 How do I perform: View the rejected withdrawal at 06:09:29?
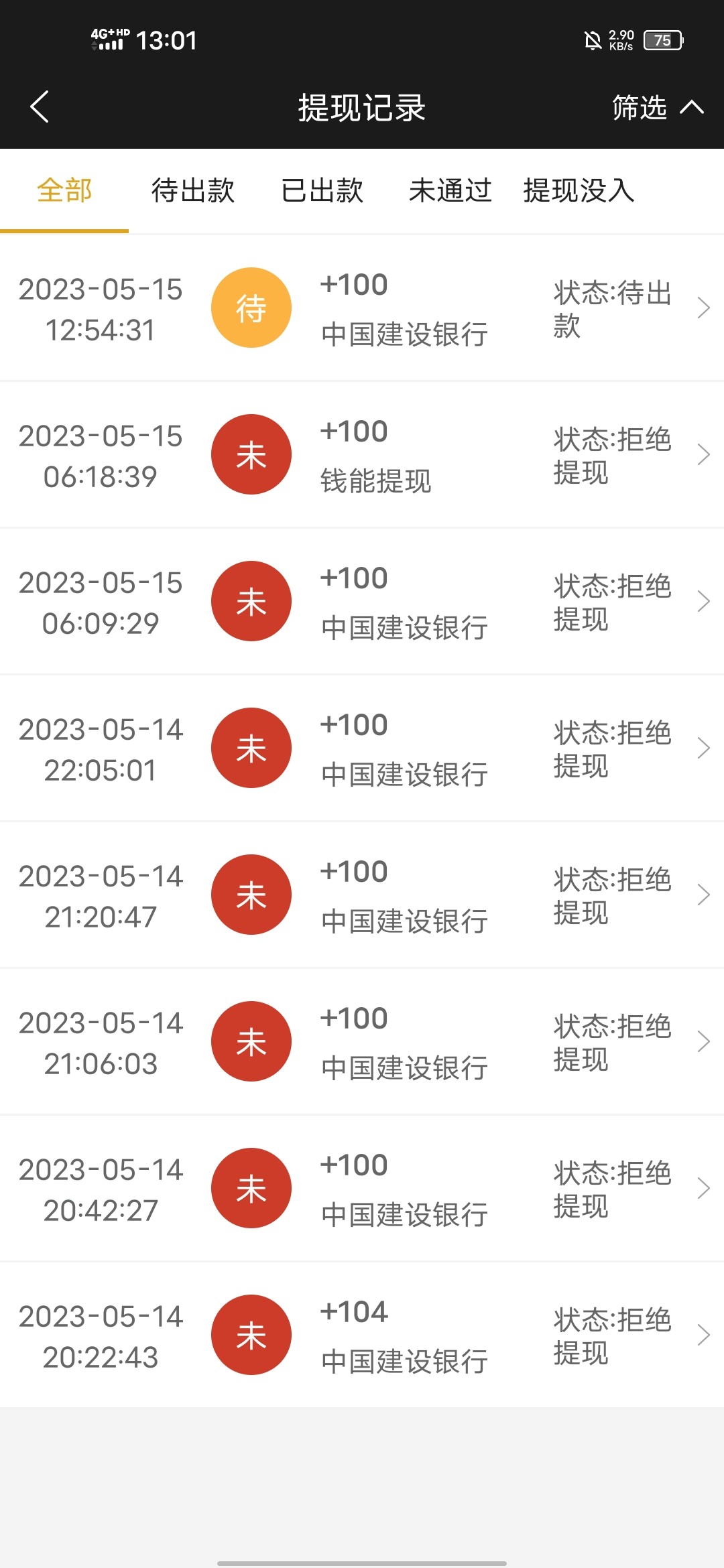[x=362, y=602]
